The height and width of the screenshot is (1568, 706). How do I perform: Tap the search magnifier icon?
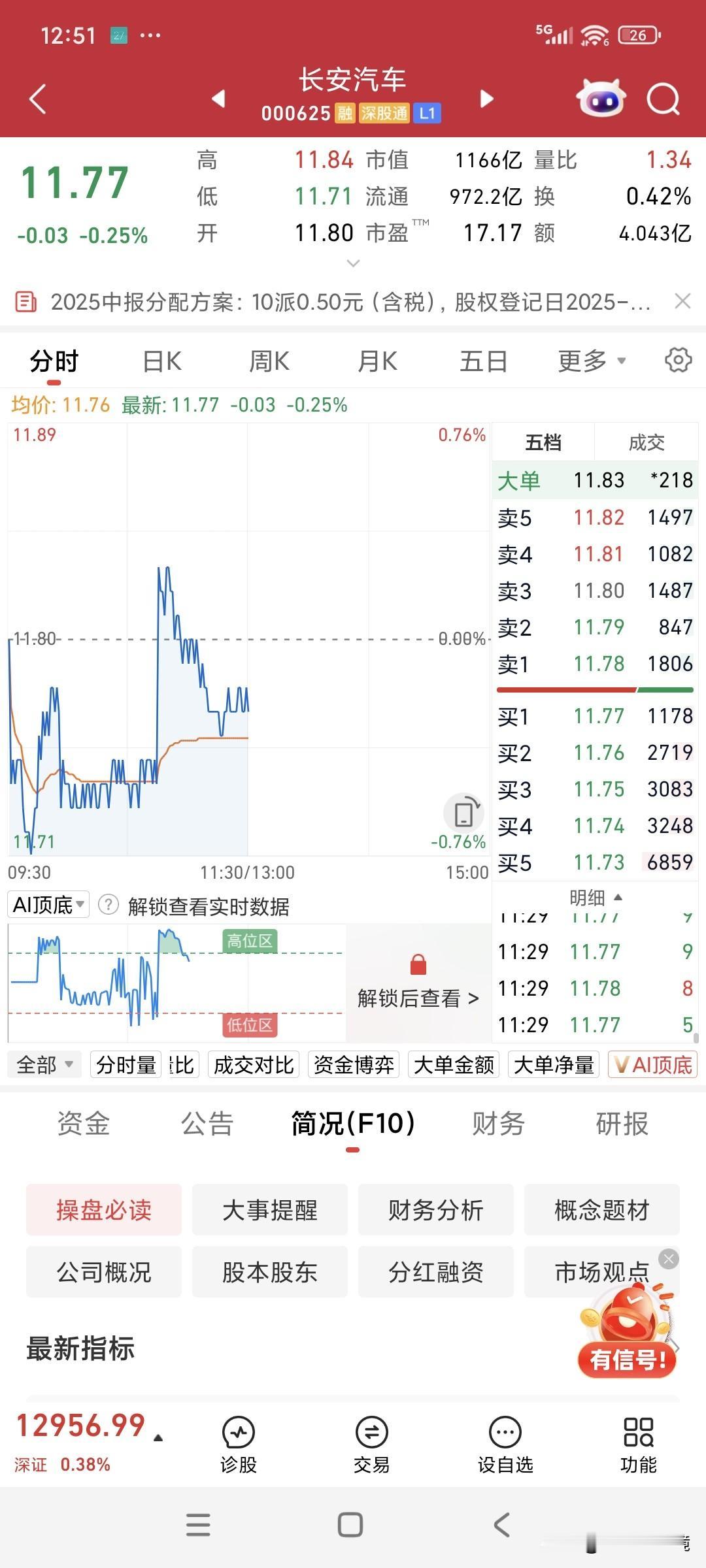(x=664, y=98)
